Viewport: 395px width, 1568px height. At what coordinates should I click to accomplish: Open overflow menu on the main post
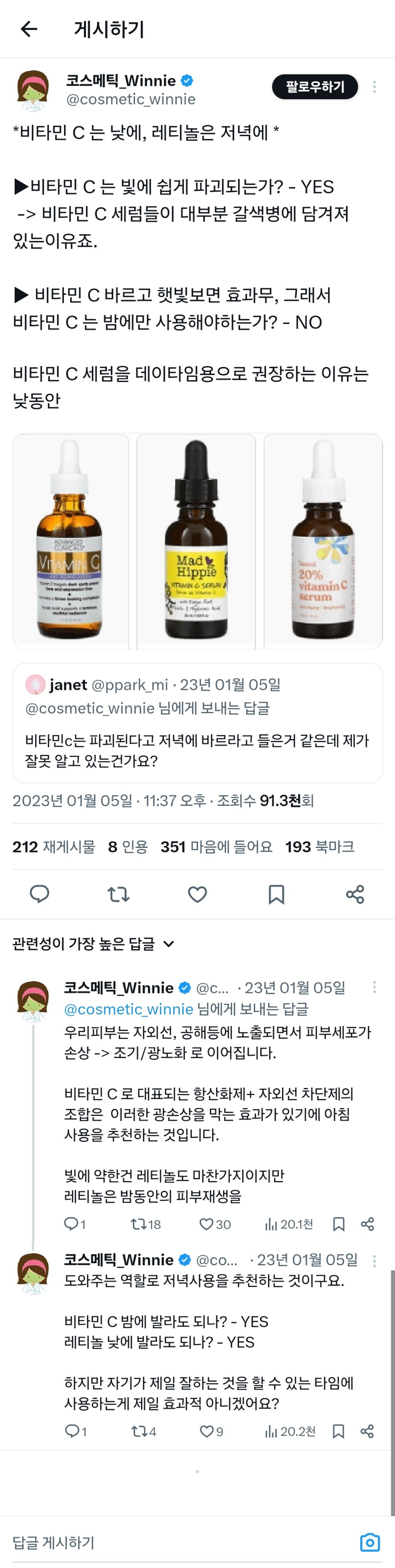click(374, 87)
